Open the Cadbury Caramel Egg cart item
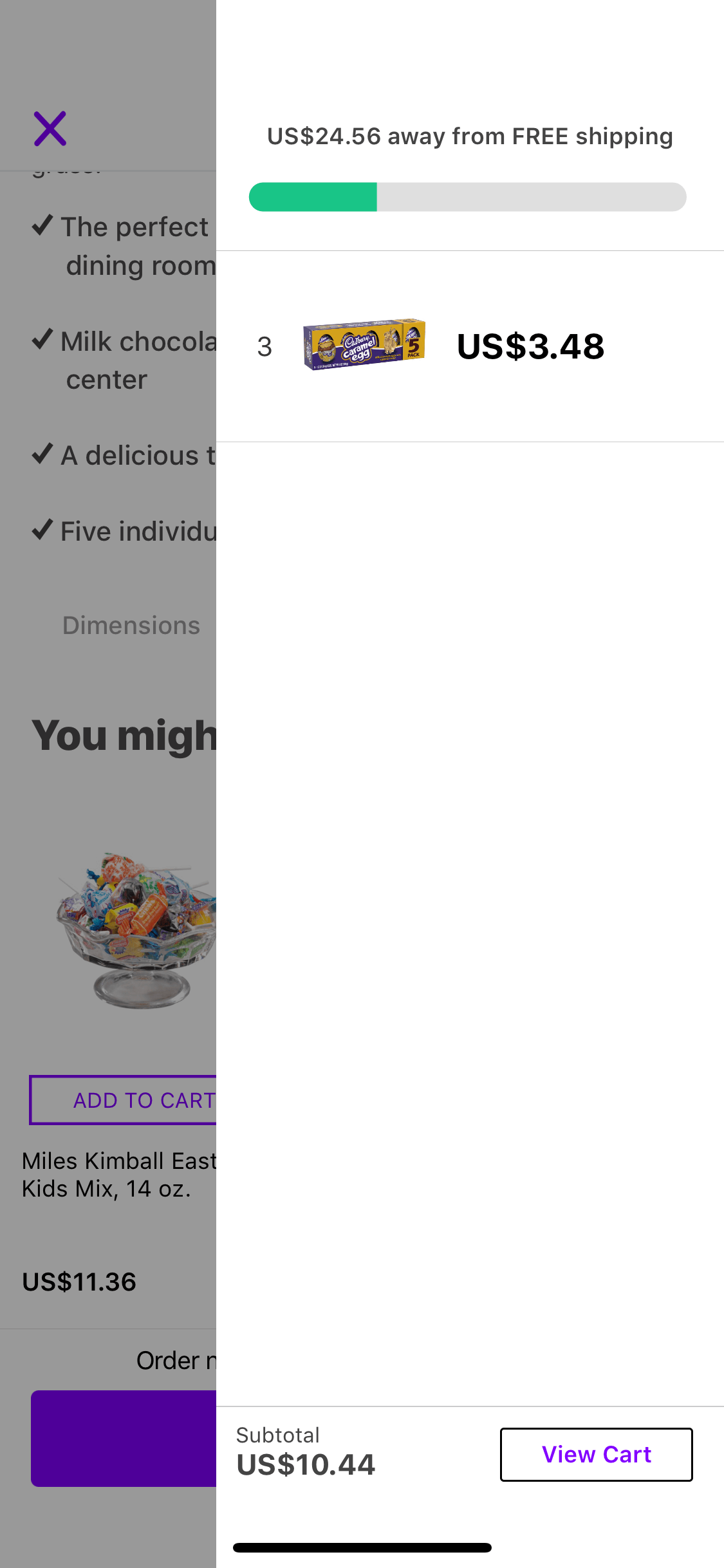 [x=364, y=345]
